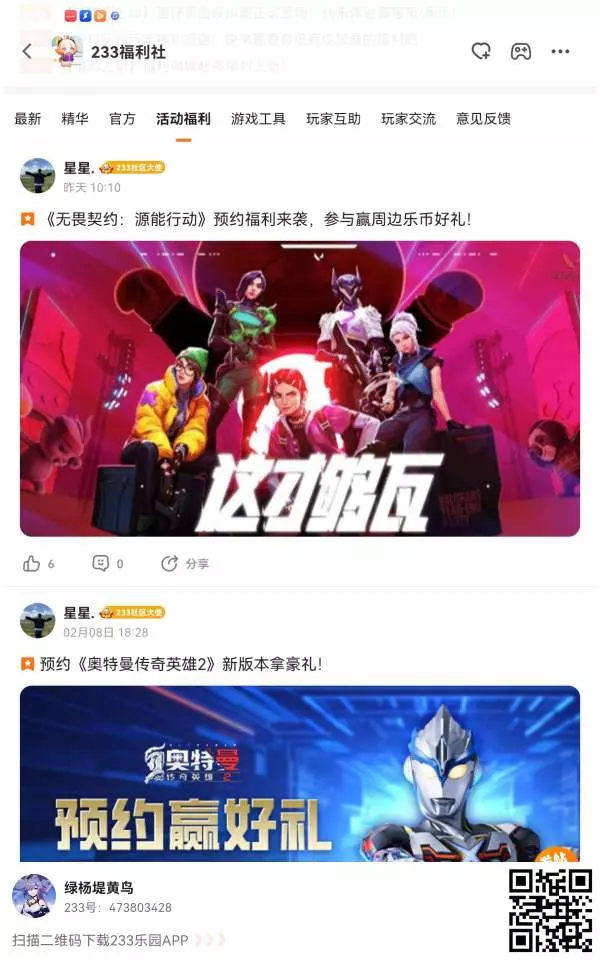The image size is (600, 960).
Task: Switch to the 玩家互助 tab
Action: (x=333, y=119)
